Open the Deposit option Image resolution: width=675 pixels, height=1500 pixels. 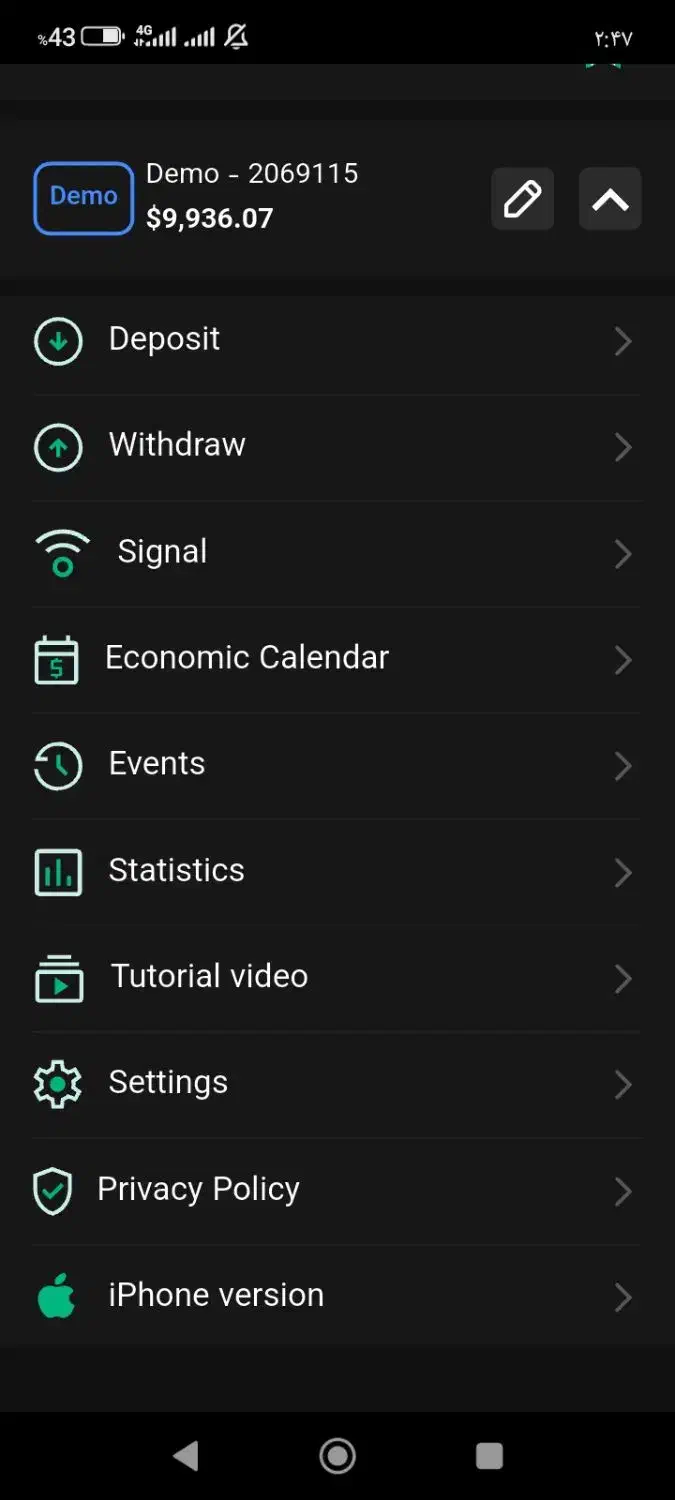point(336,340)
